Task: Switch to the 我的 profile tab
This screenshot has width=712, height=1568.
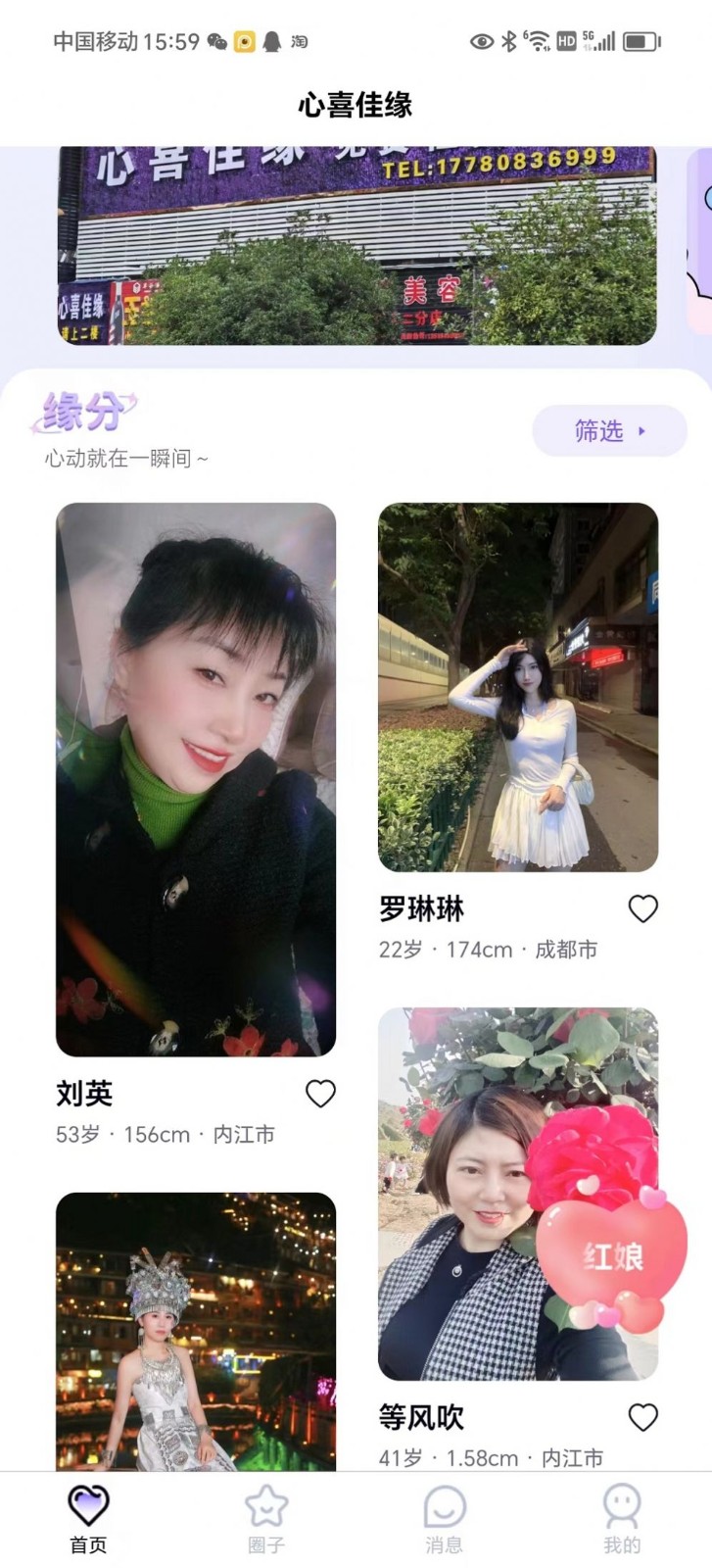Action: pyautogui.click(x=622, y=1519)
